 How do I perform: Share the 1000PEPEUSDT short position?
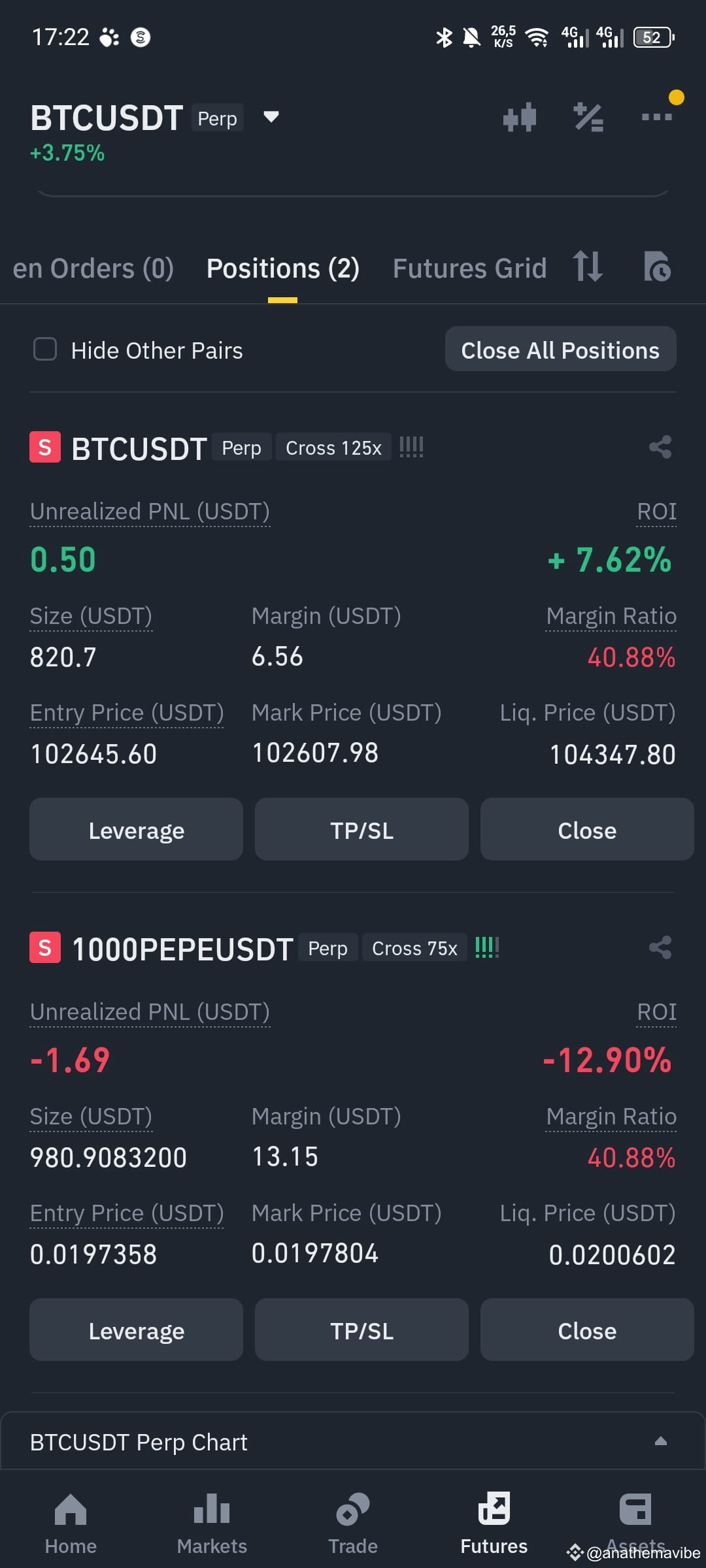click(x=660, y=947)
